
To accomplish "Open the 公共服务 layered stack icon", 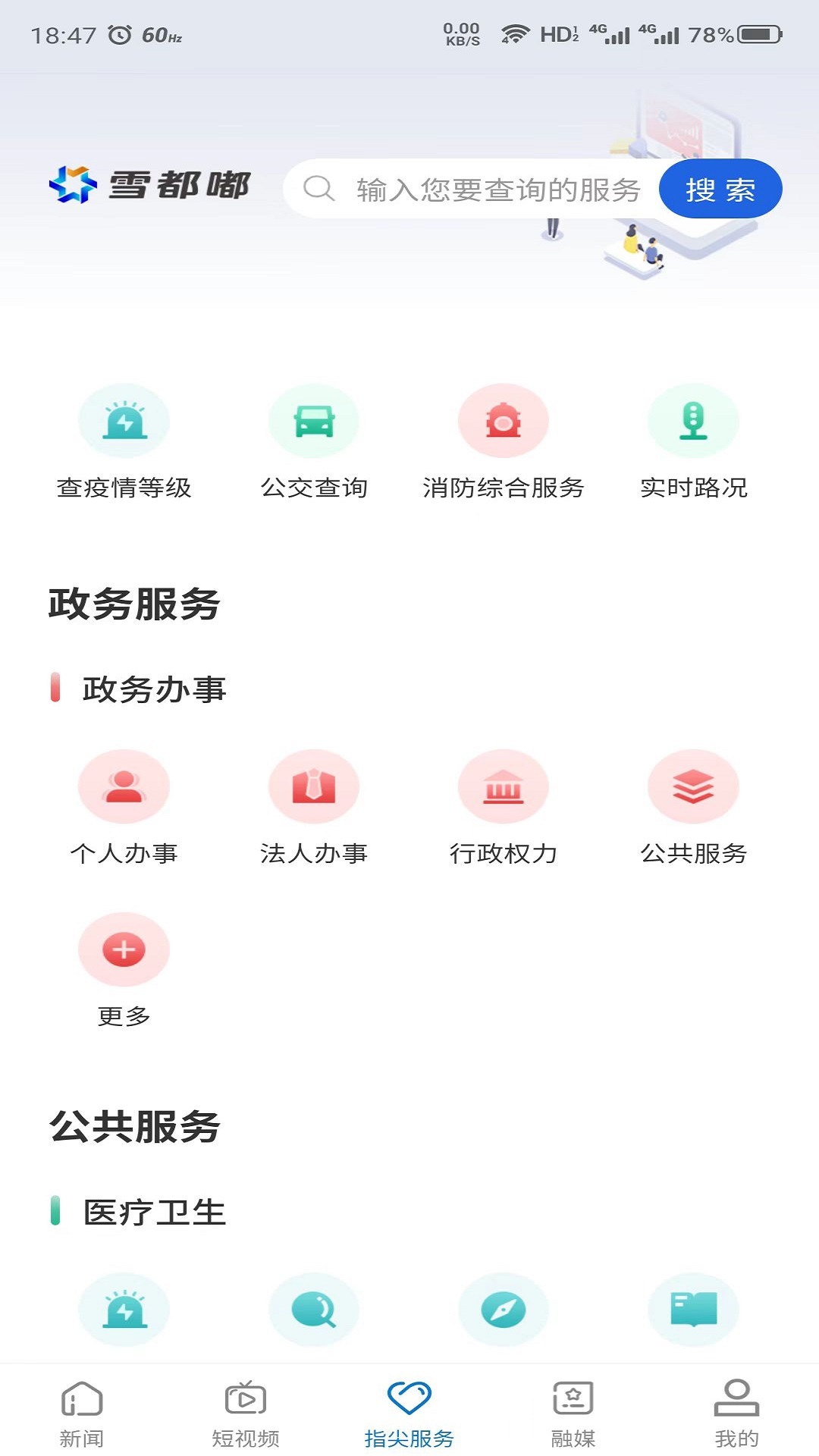I will [693, 786].
